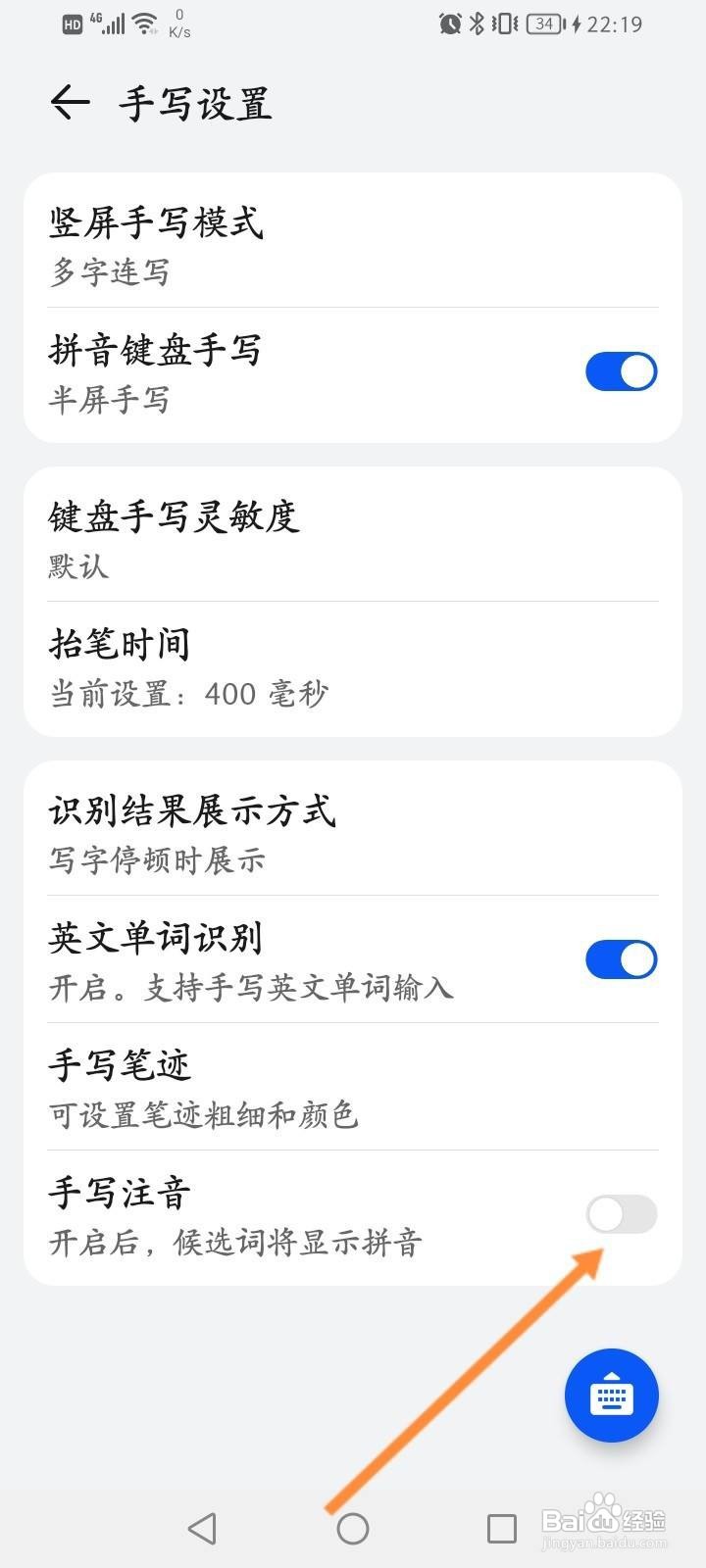This screenshot has width=706, height=1568.
Task: Disable 拼音键盘手写 switch
Action: (x=621, y=371)
